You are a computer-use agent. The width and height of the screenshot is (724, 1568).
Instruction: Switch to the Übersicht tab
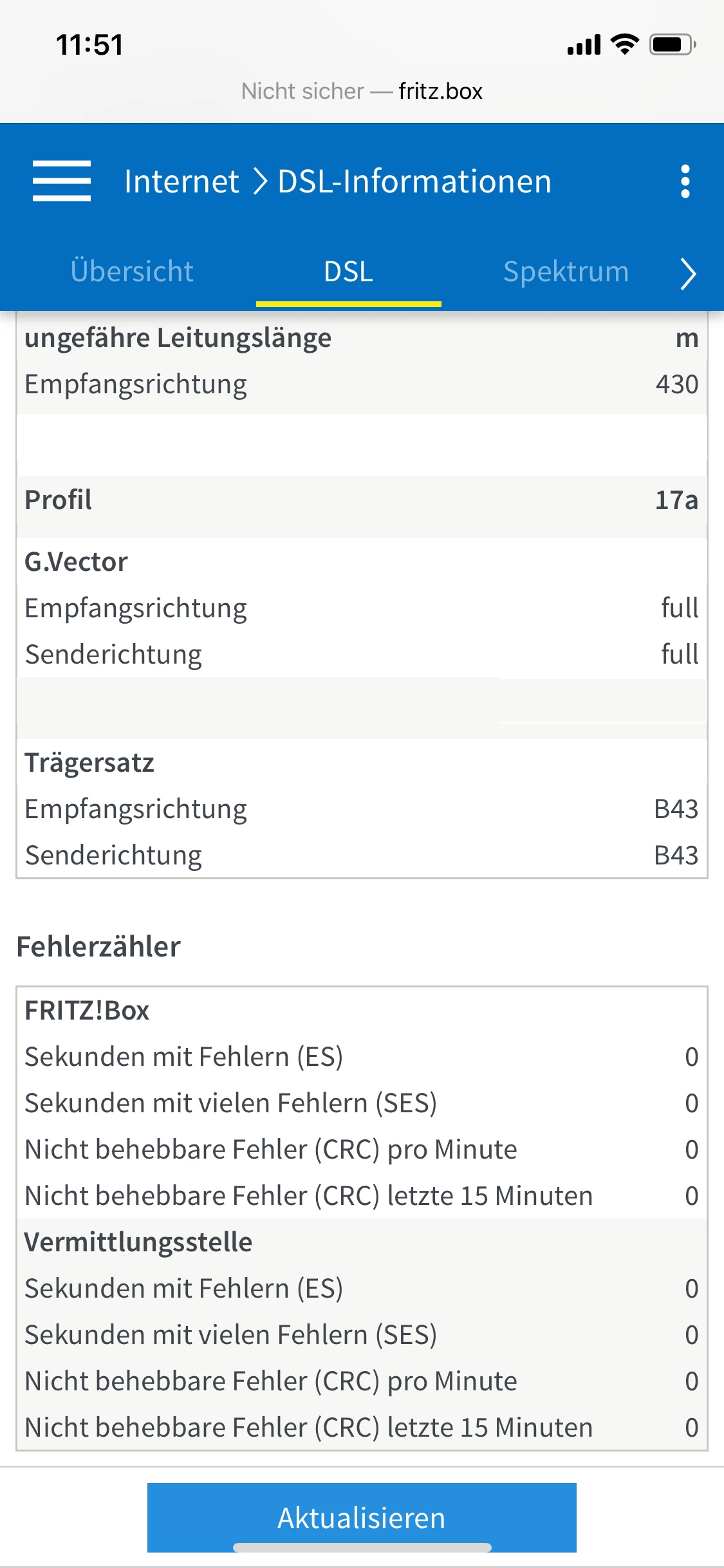click(132, 272)
